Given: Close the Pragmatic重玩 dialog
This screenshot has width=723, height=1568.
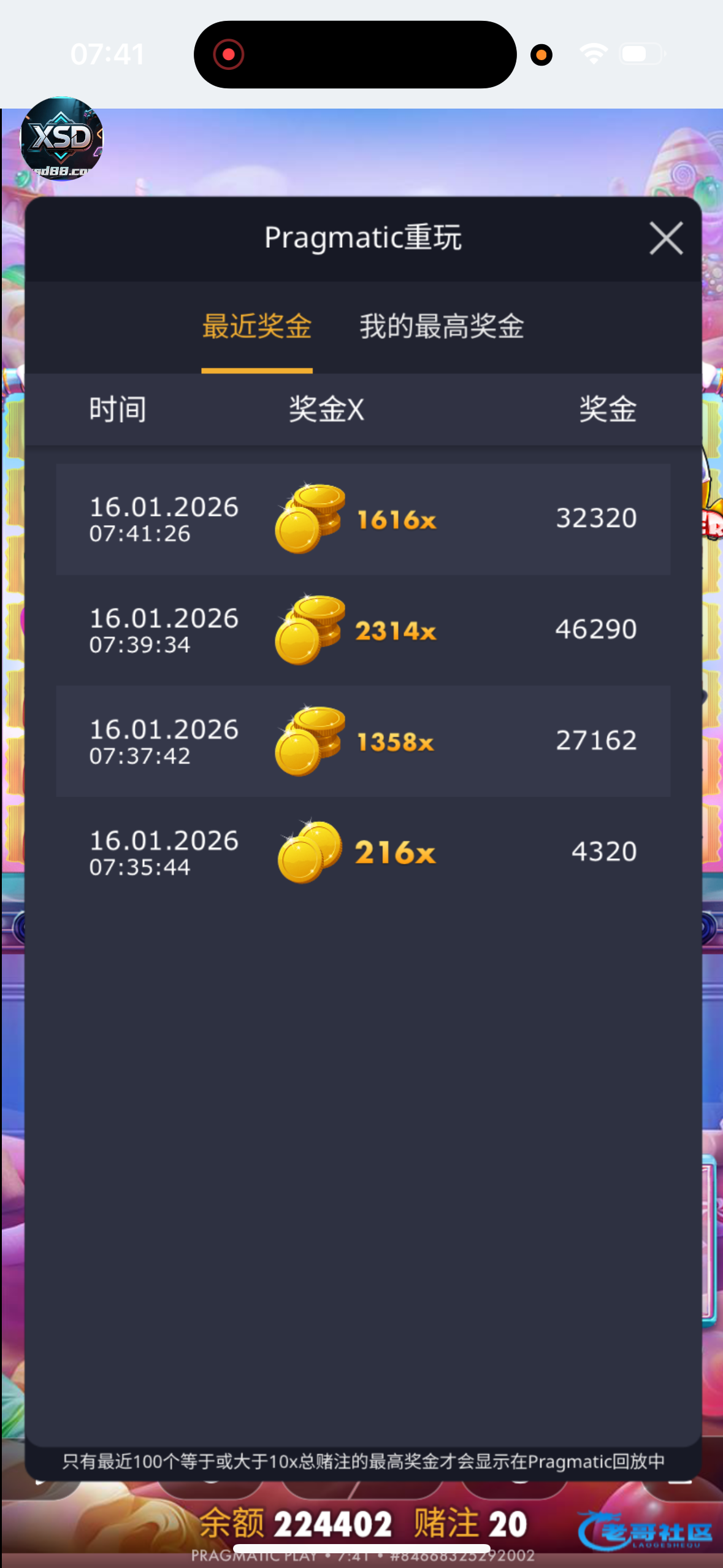Looking at the screenshot, I should coord(666,238).
